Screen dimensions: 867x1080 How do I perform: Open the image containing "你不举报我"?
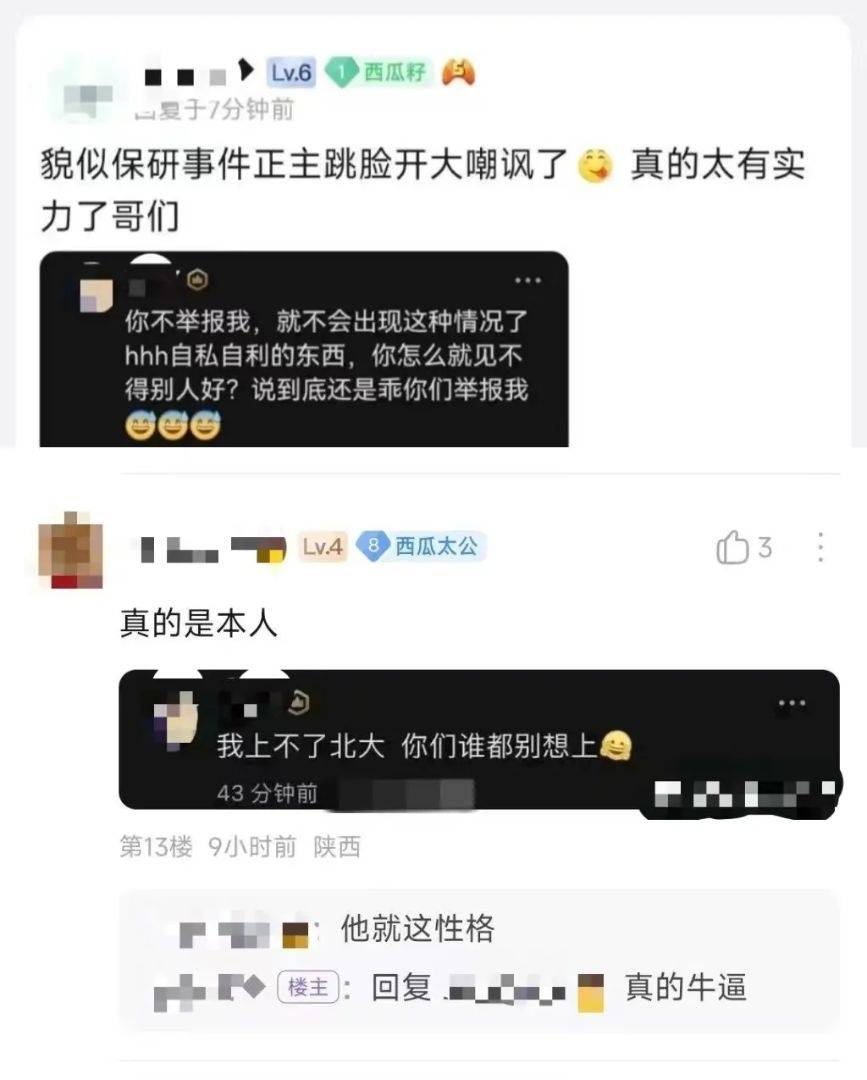[303, 349]
